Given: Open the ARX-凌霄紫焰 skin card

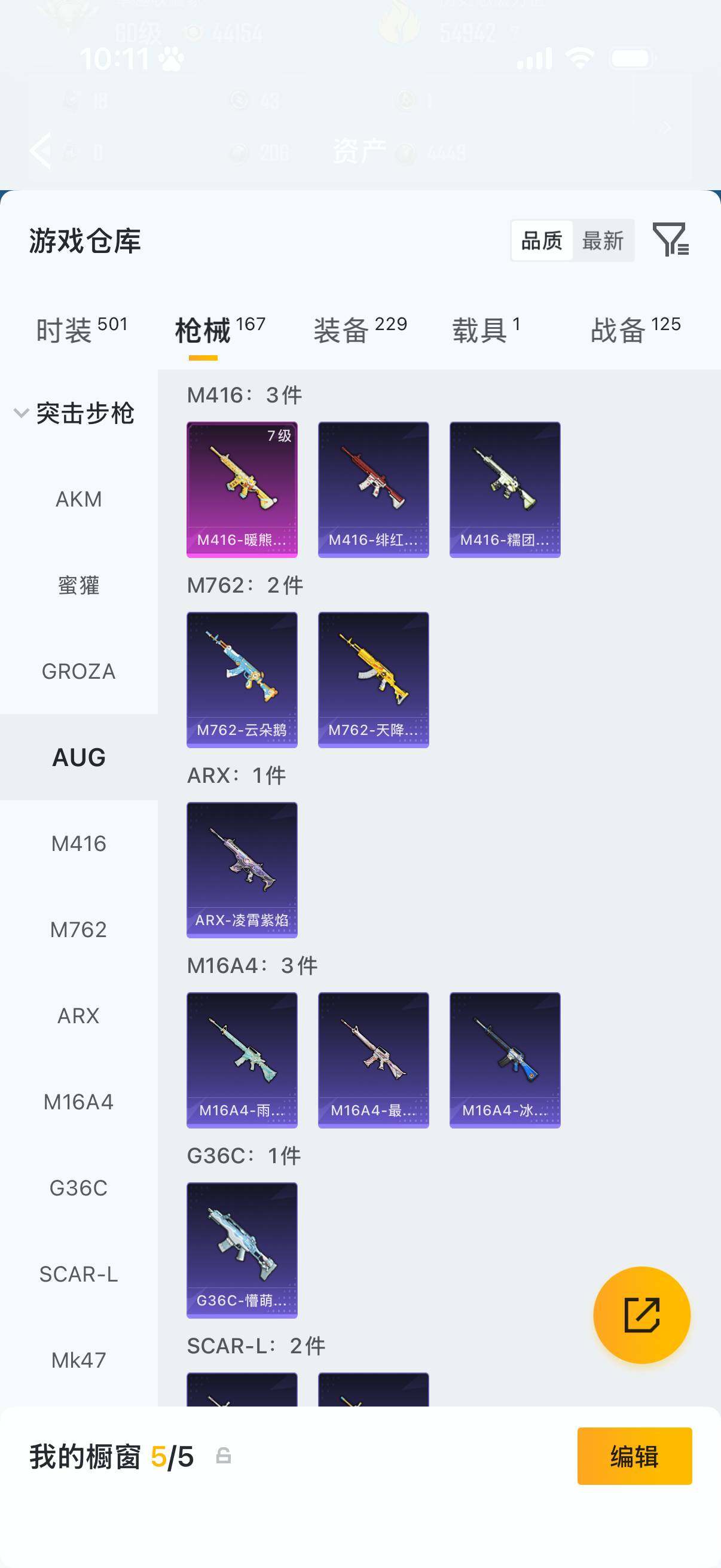Looking at the screenshot, I should pos(242,870).
